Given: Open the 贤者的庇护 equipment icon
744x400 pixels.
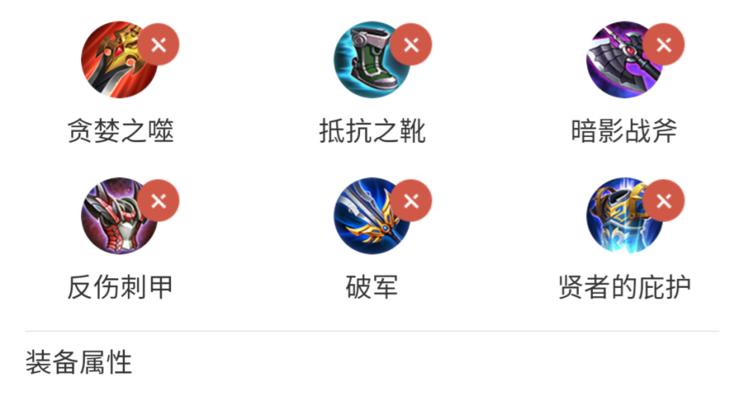Looking at the screenshot, I should (620, 217).
